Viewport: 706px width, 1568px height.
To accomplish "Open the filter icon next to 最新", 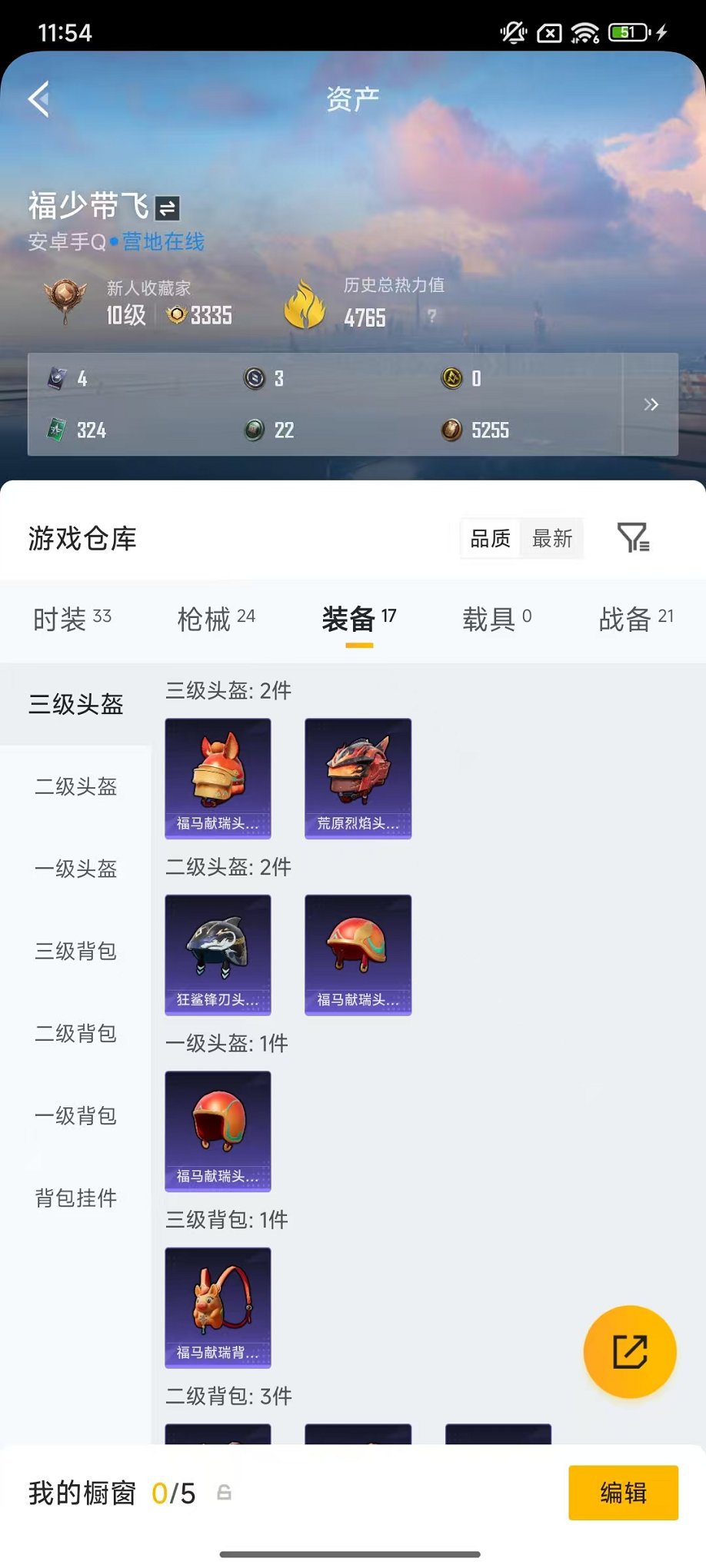I will point(633,538).
